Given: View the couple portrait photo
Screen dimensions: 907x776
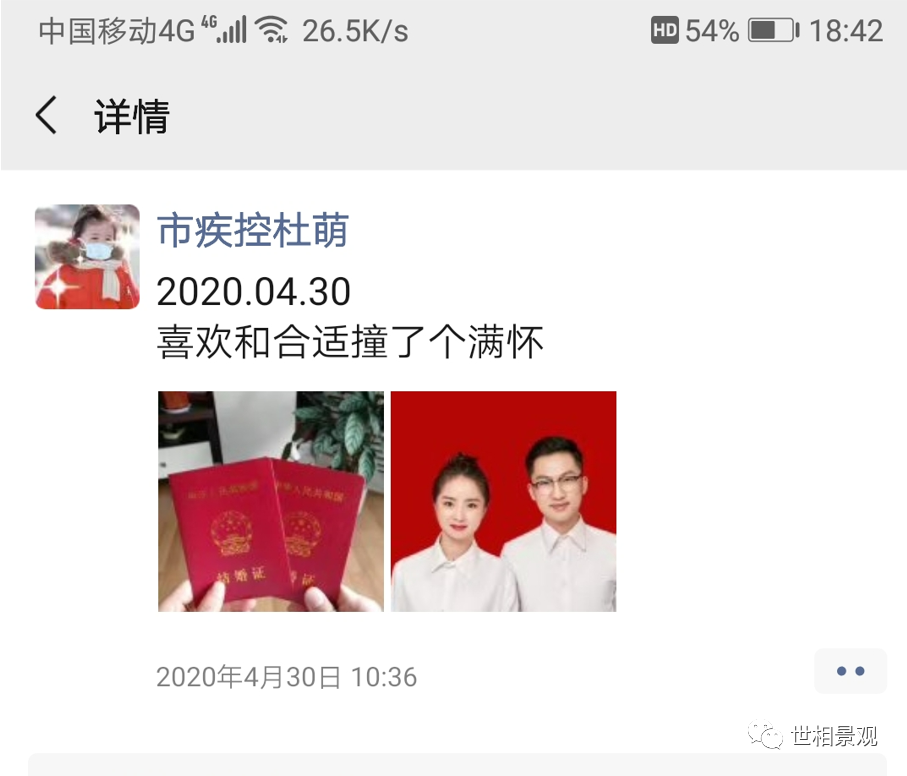Looking at the screenshot, I should click(x=503, y=501).
